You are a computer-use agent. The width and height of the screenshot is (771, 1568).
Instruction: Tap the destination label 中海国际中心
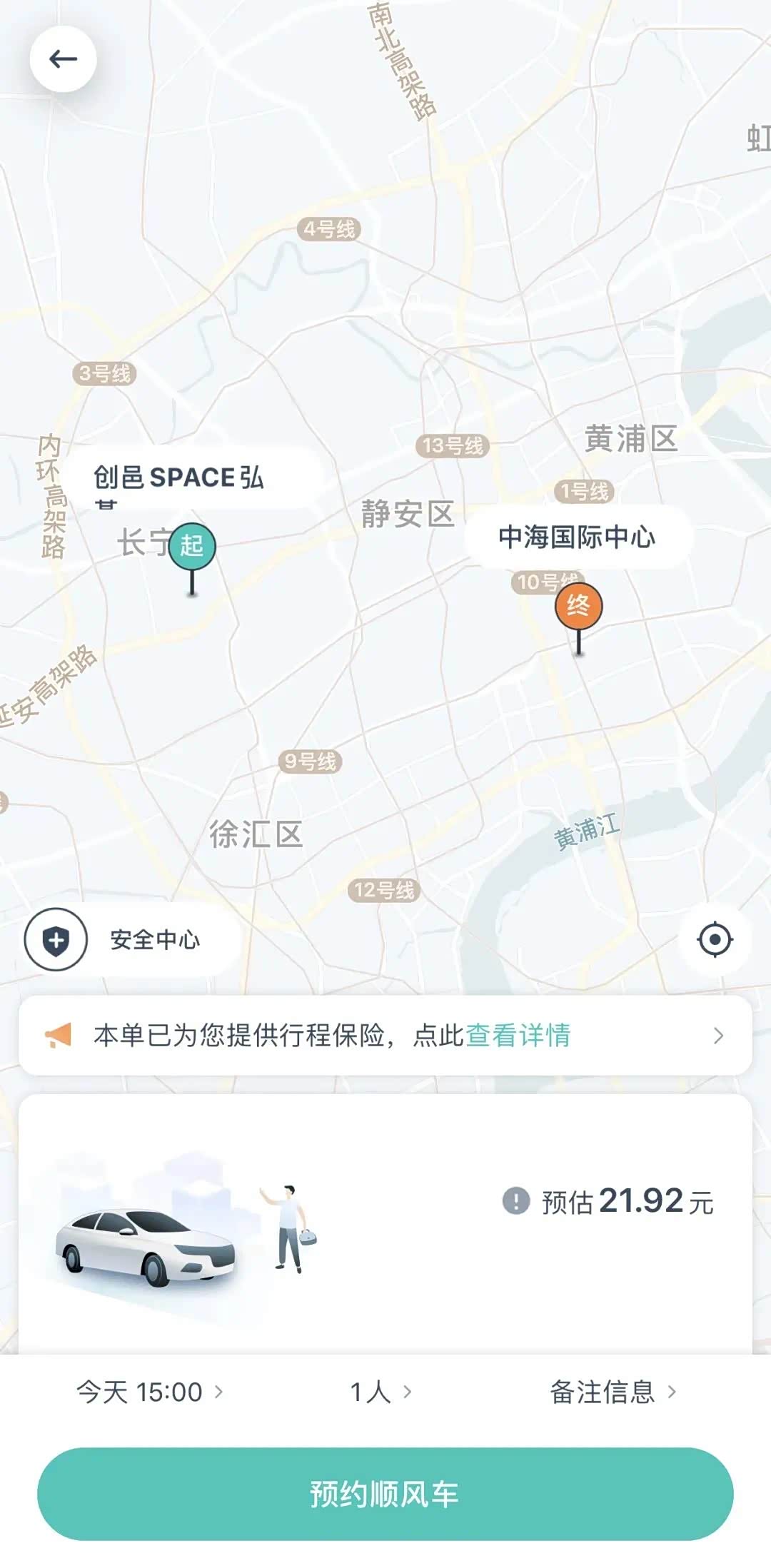[x=577, y=537]
